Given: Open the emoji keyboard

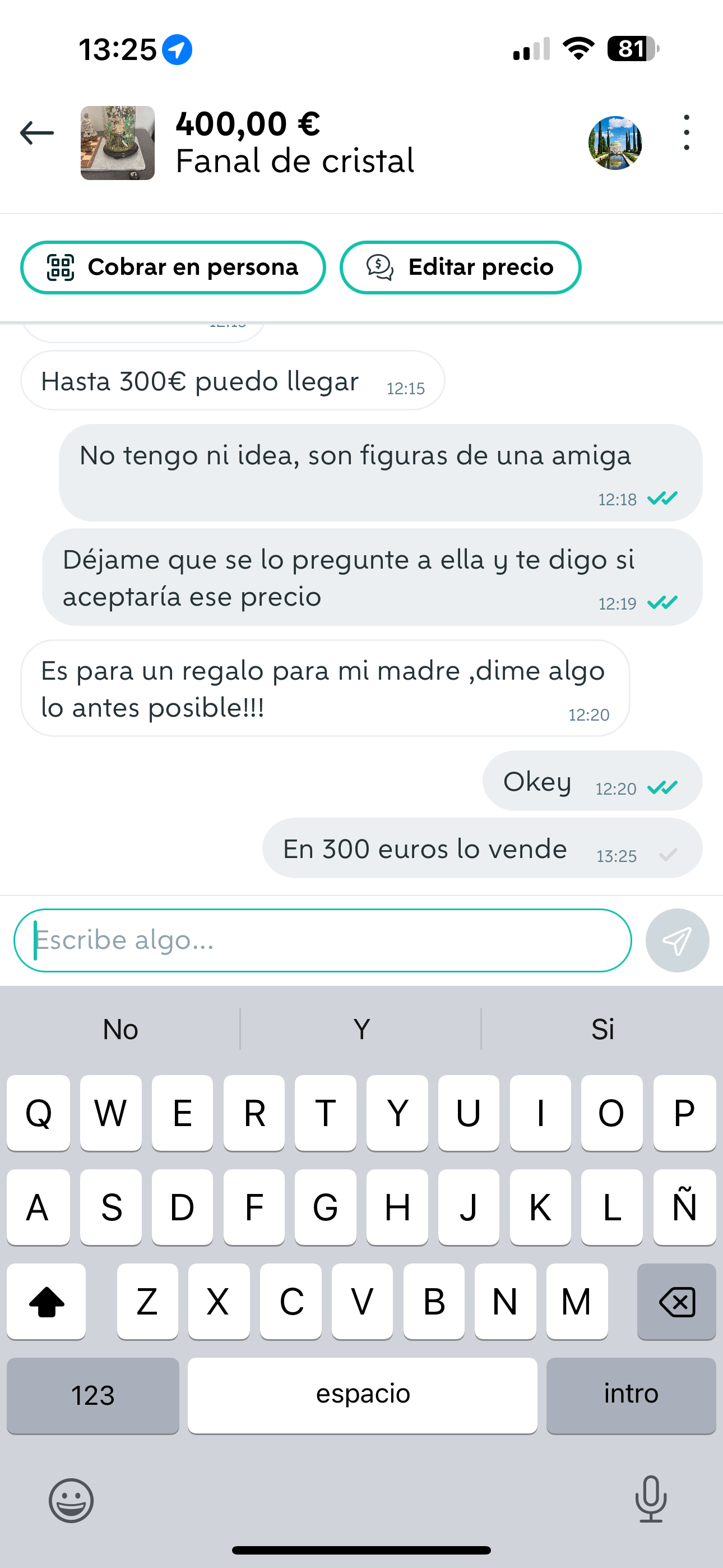Looking at the screenshot, I should (71, 1501).
